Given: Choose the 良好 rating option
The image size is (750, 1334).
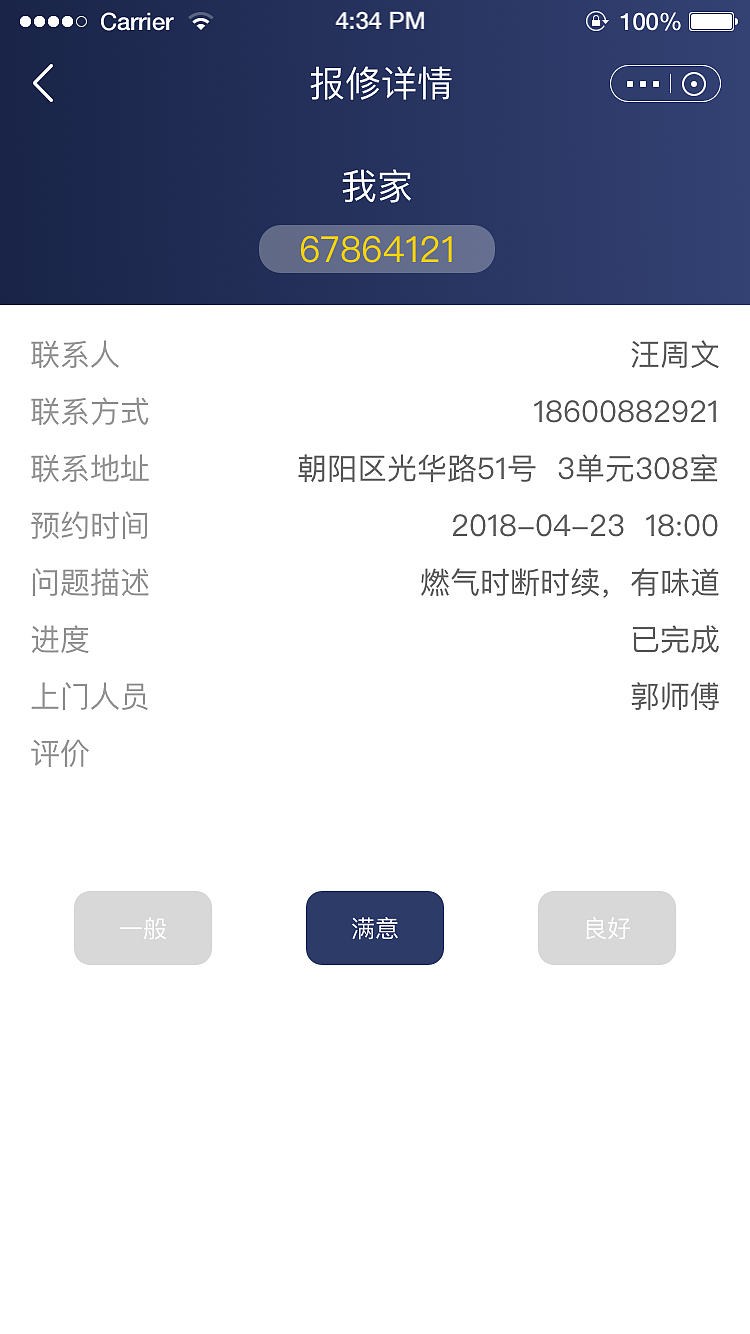Looking at the screenshot, I should point(607,928).
